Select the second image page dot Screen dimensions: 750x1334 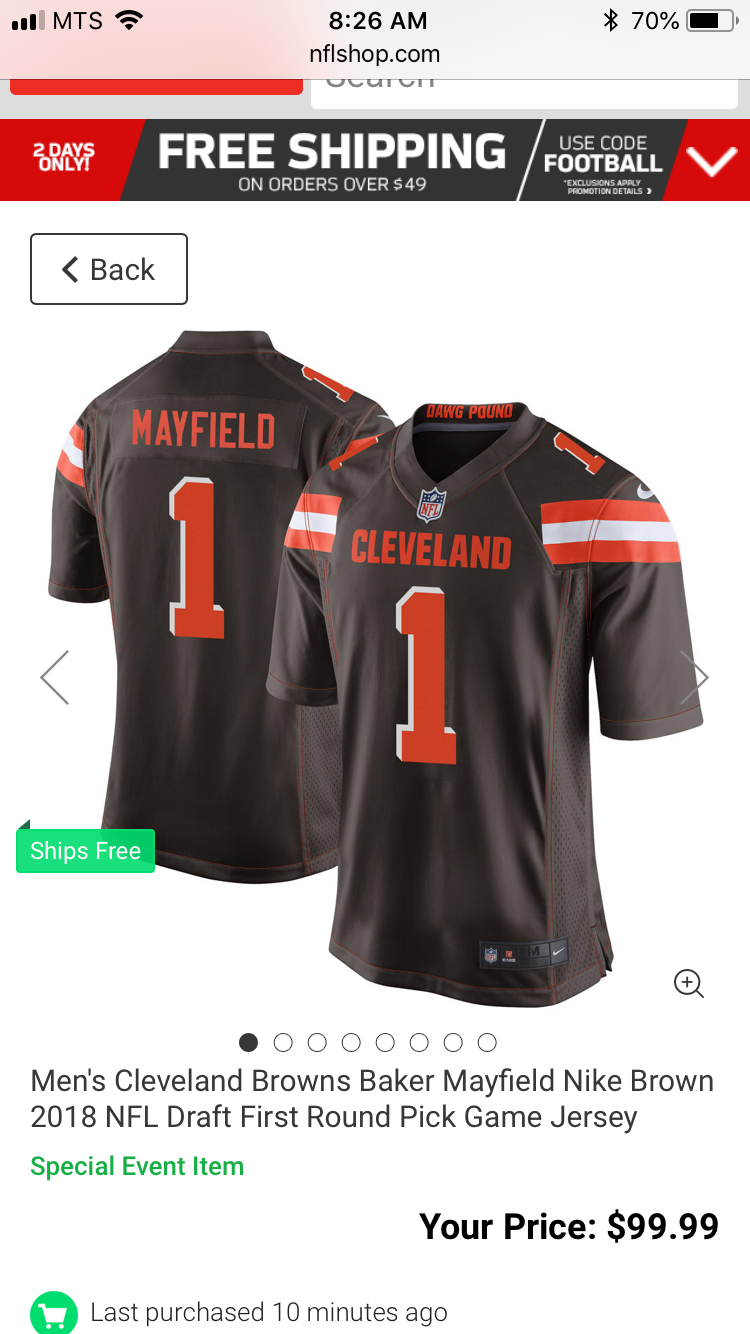point(283,1043)
